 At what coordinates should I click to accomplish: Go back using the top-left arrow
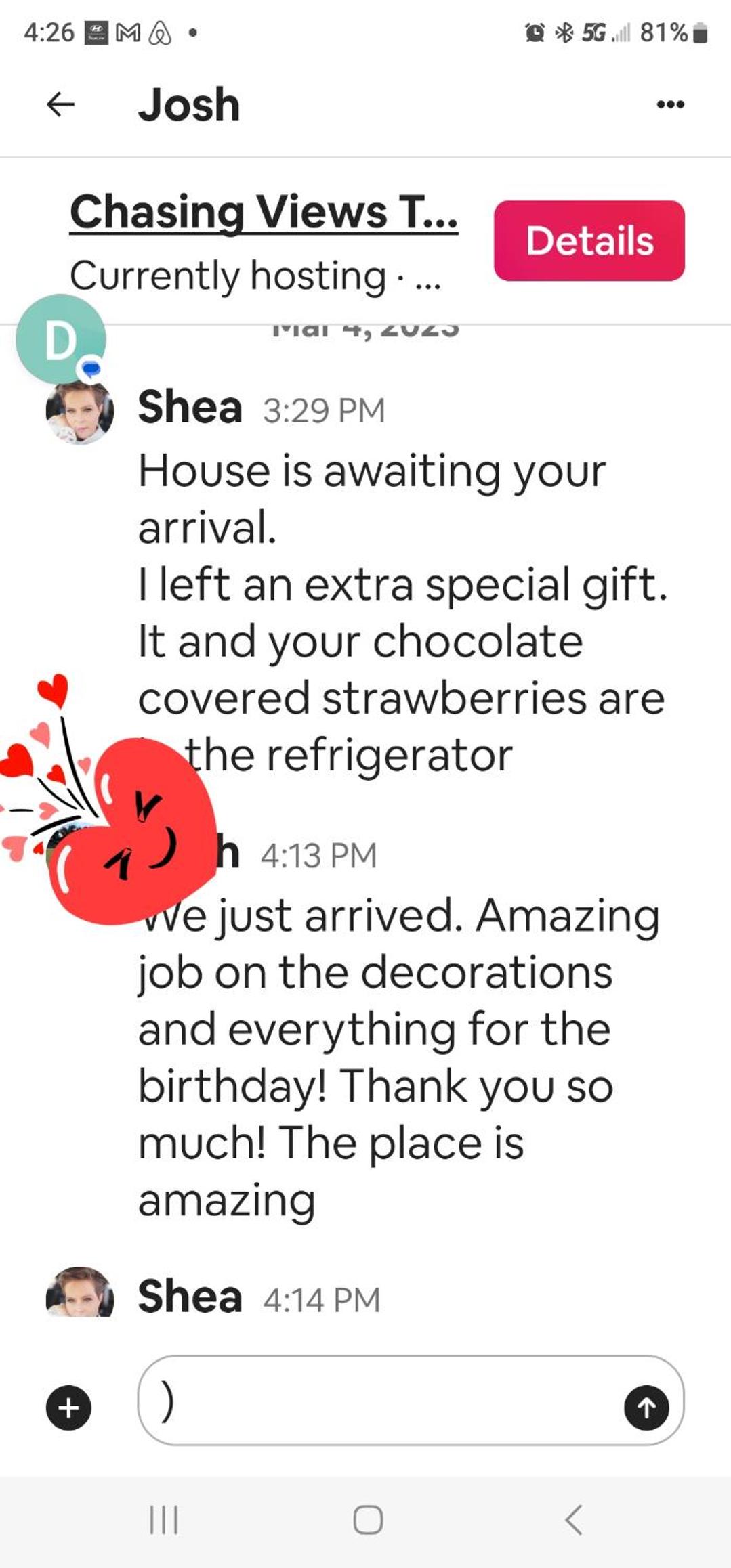point(60,104)
